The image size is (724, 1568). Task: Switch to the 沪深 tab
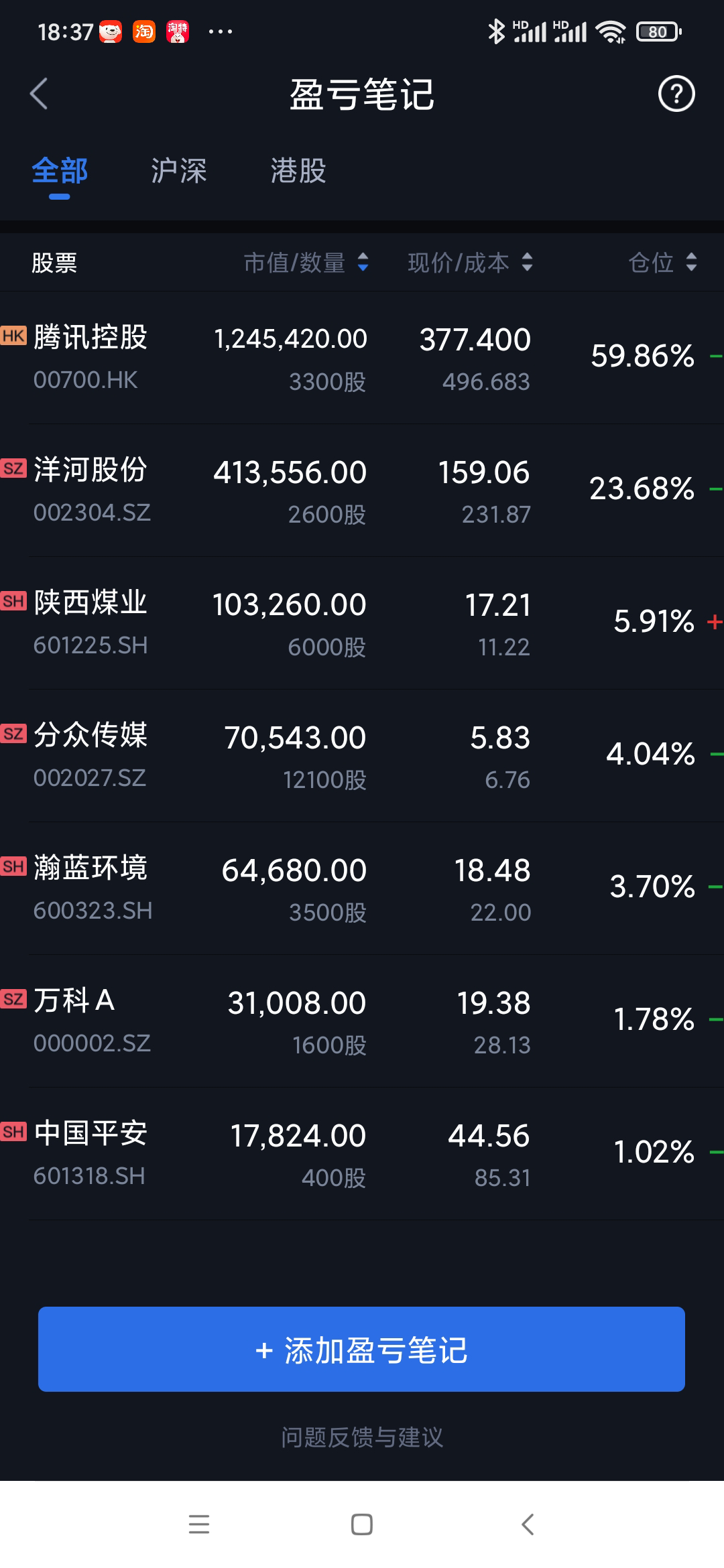pyautogui.click(x=178, y=171)
